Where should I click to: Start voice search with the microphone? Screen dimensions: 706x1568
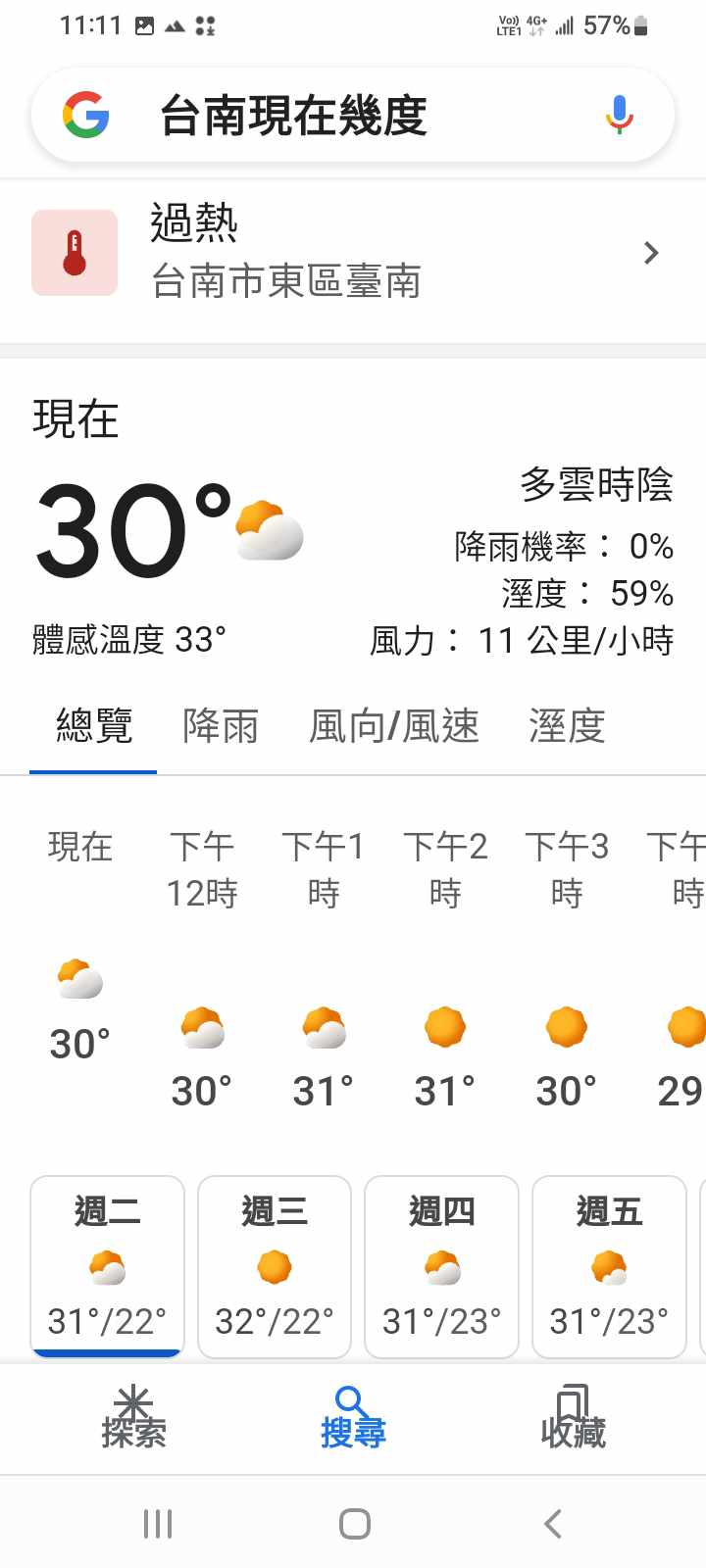(619, 115)
